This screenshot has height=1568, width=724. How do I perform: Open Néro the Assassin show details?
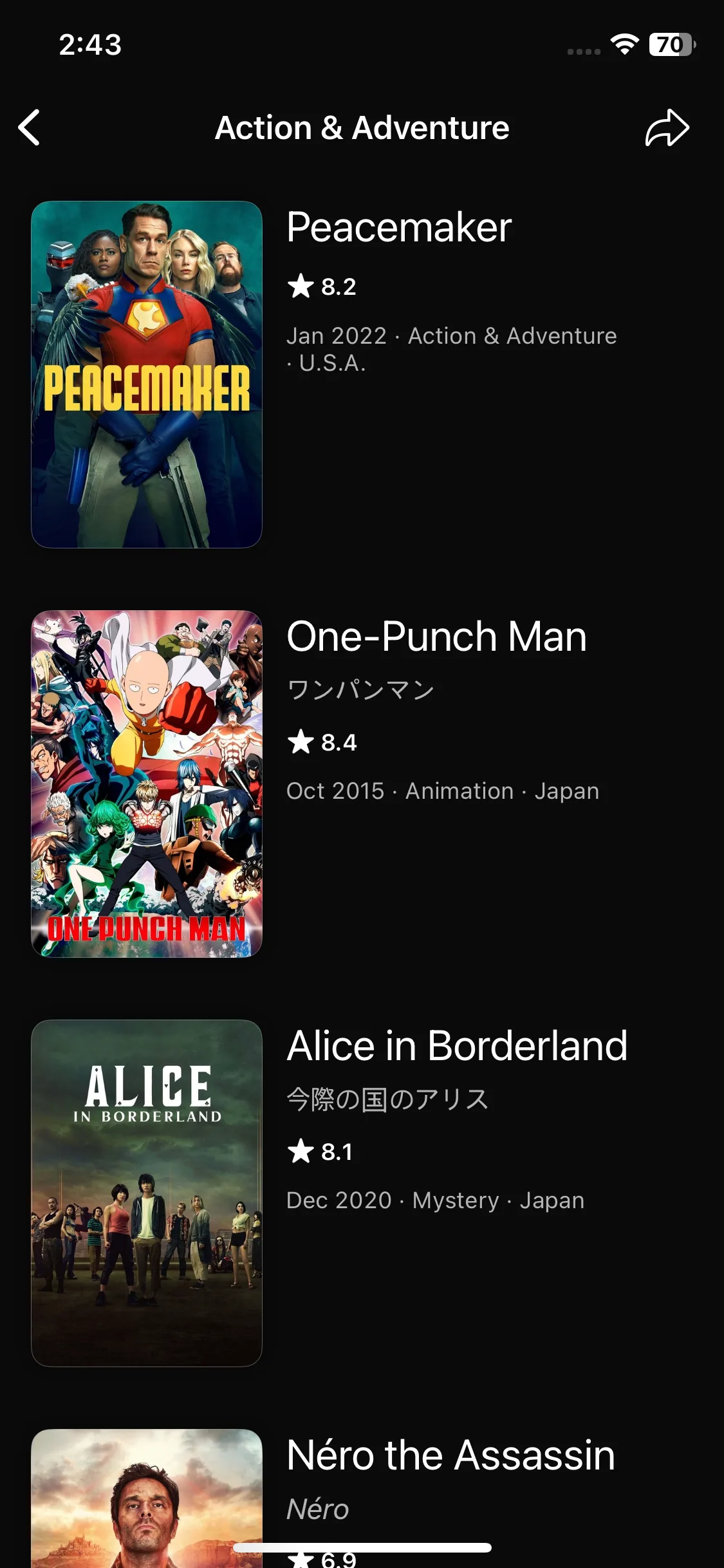point(450,1456)
